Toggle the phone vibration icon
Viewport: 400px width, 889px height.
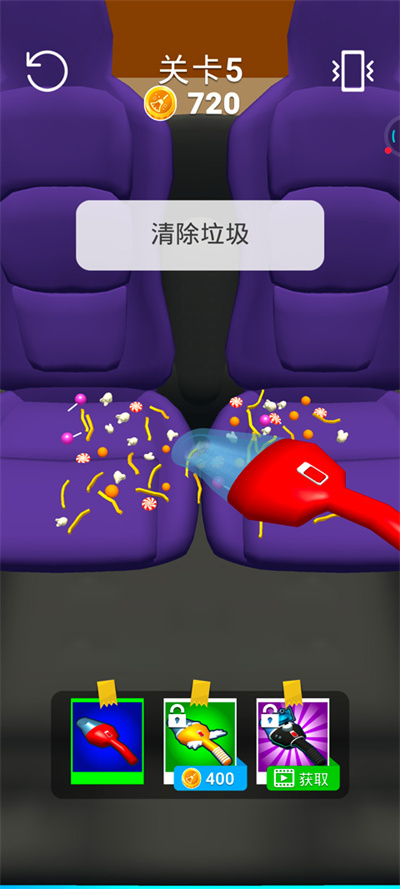pos(352,71)
